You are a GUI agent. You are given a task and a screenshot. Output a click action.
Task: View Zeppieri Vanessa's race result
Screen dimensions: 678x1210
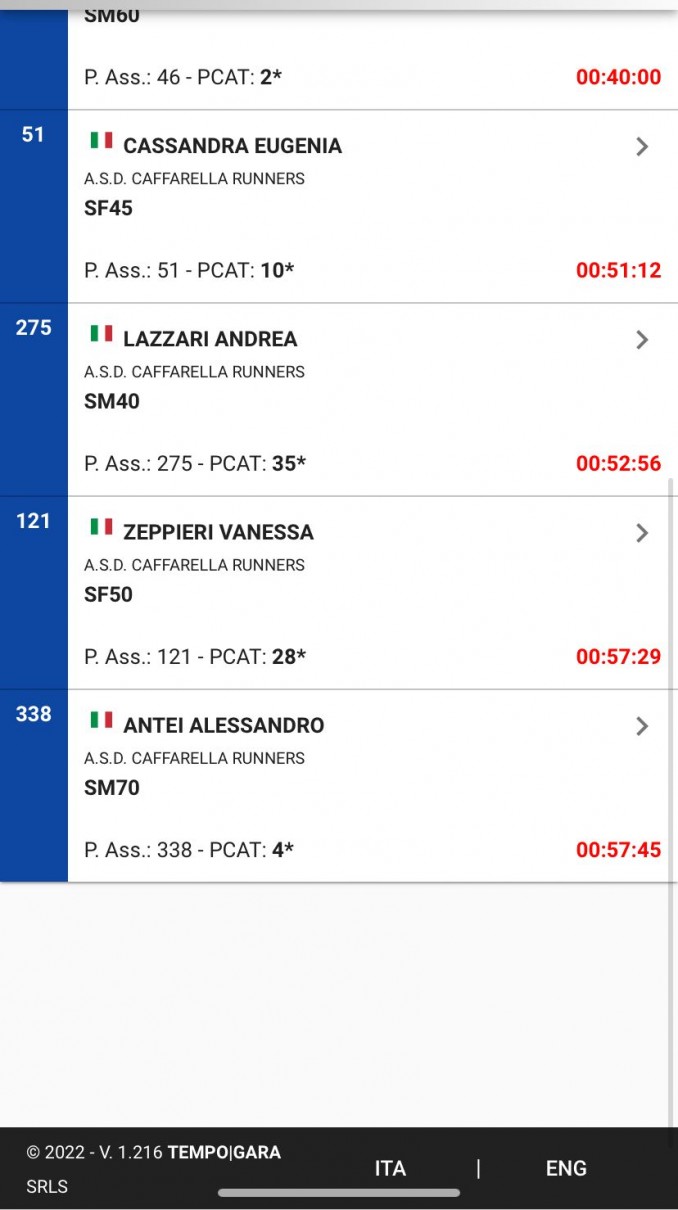(x=339, y=593)
